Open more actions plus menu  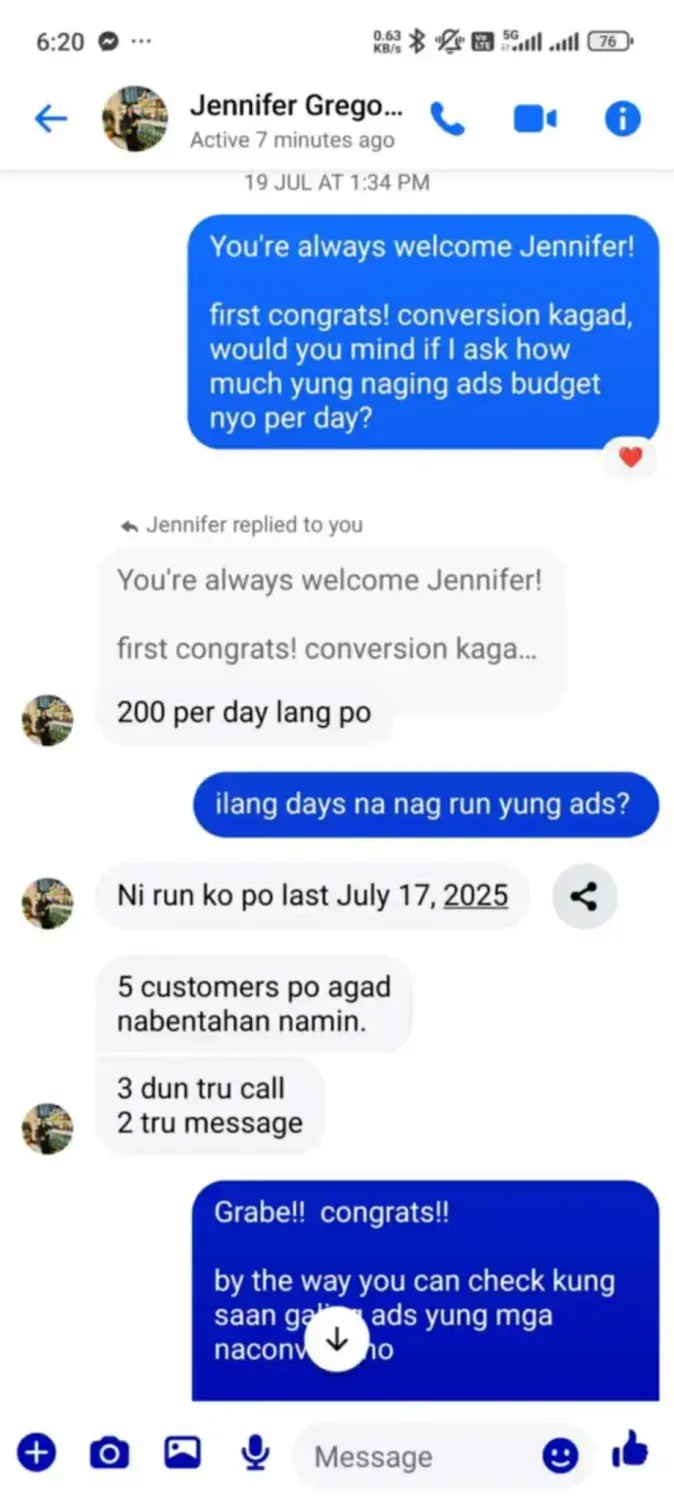(36, 1452)
